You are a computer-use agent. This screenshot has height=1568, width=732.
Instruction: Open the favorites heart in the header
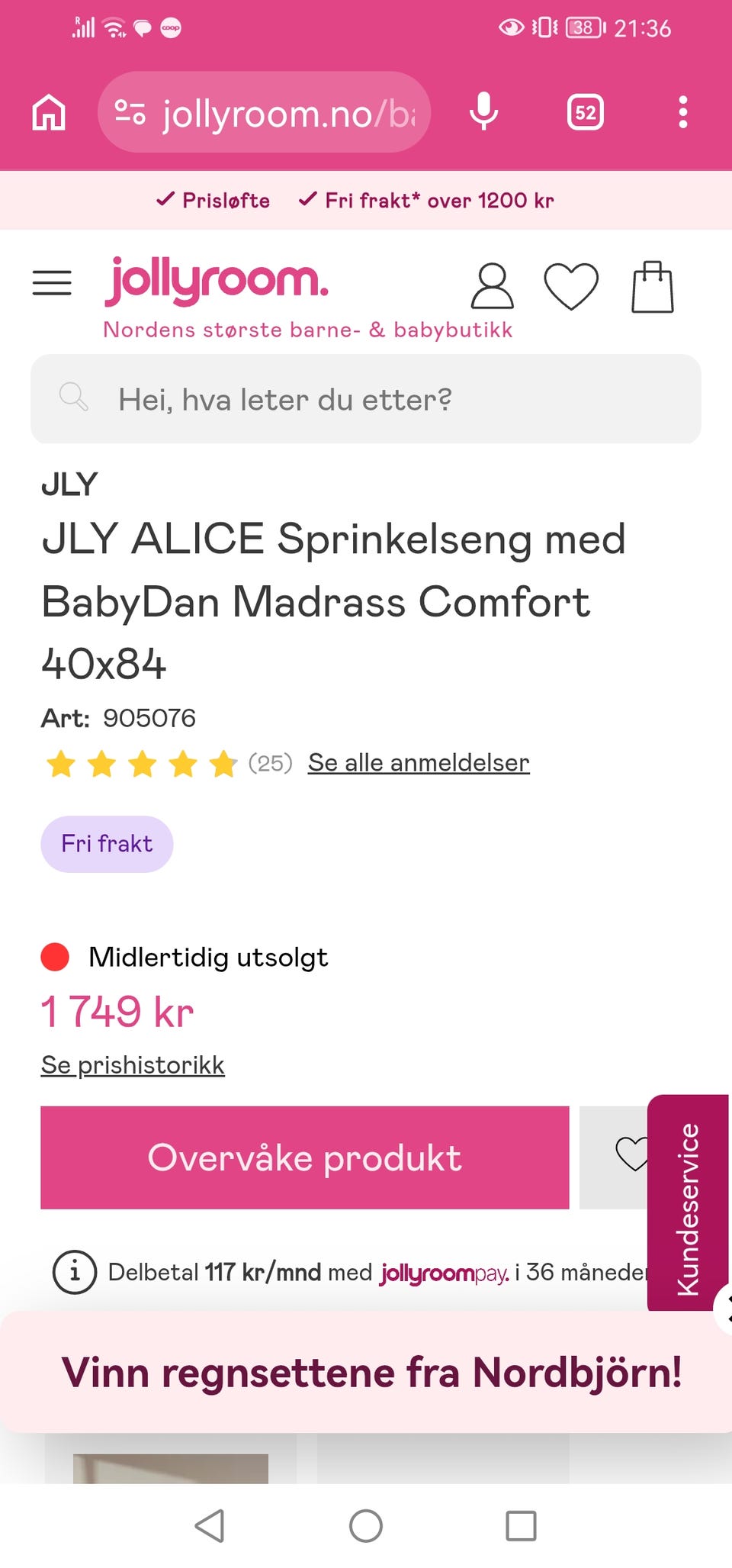[571, 286]
